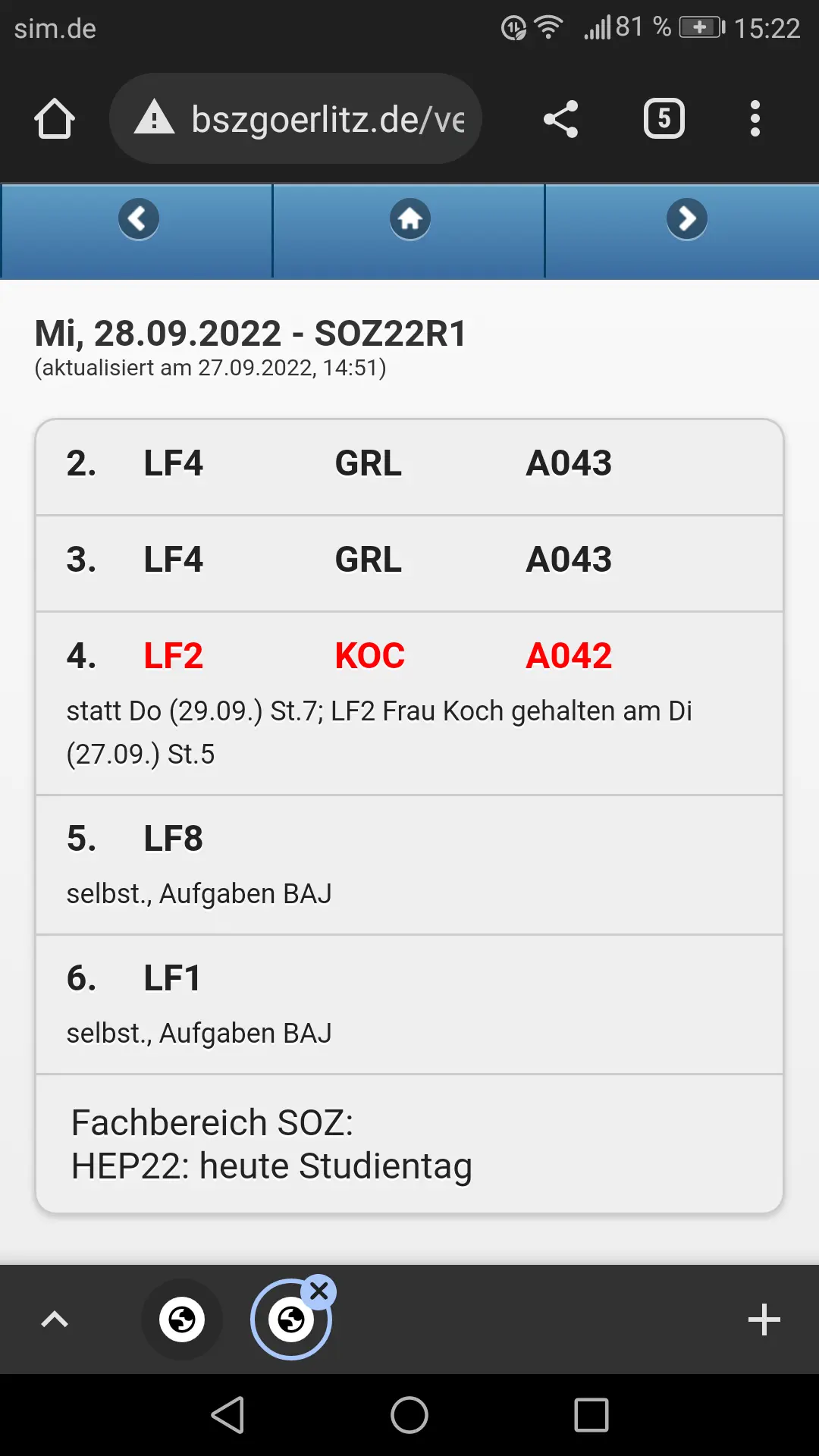This screenshot has width=819, height=1456.
Task: Expand the tab bar with the up chevron
Action: click(55, 1320)
